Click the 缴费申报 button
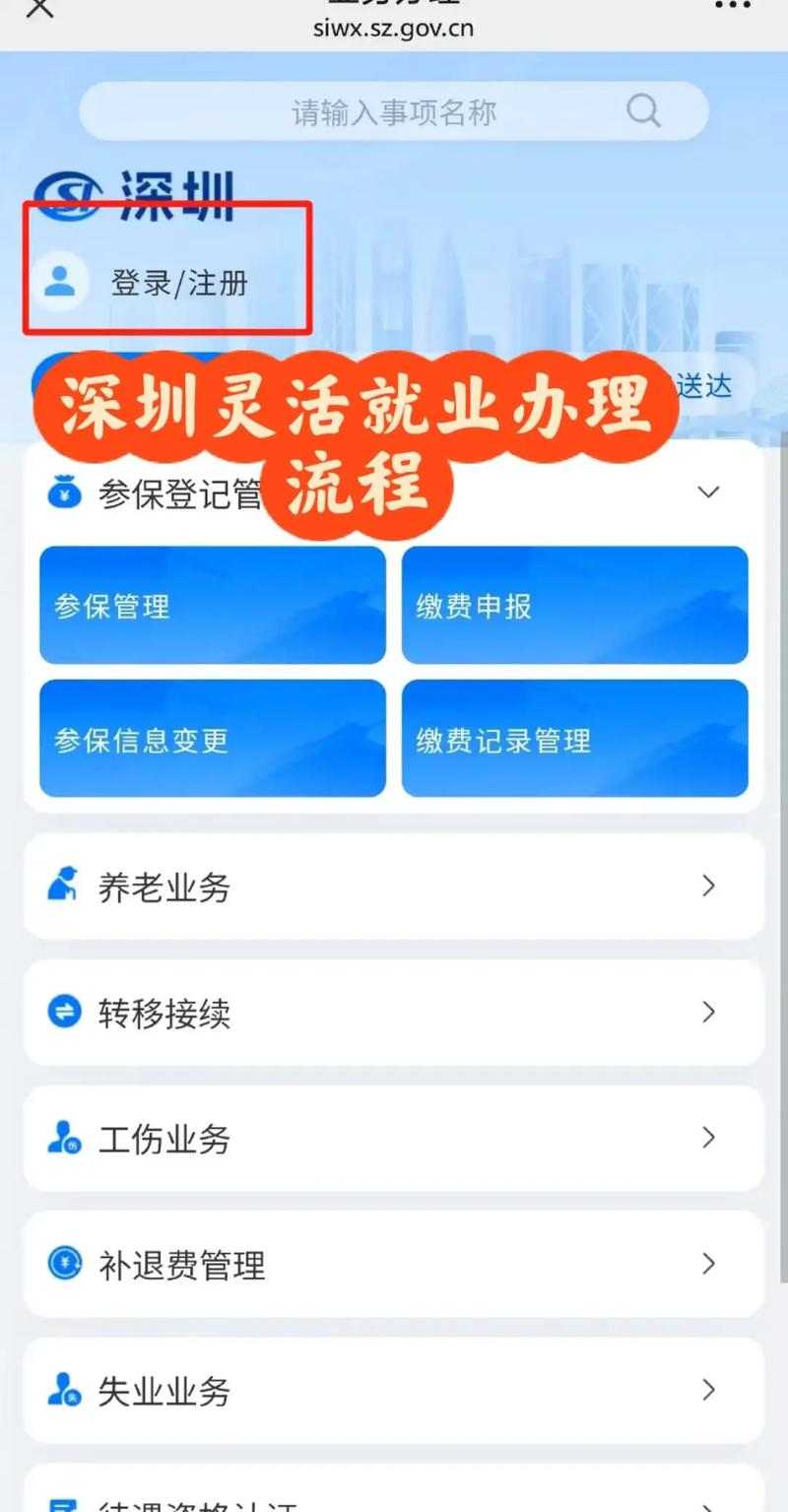The width and height of the screenshot is (788, 1512). click(574, 605)
